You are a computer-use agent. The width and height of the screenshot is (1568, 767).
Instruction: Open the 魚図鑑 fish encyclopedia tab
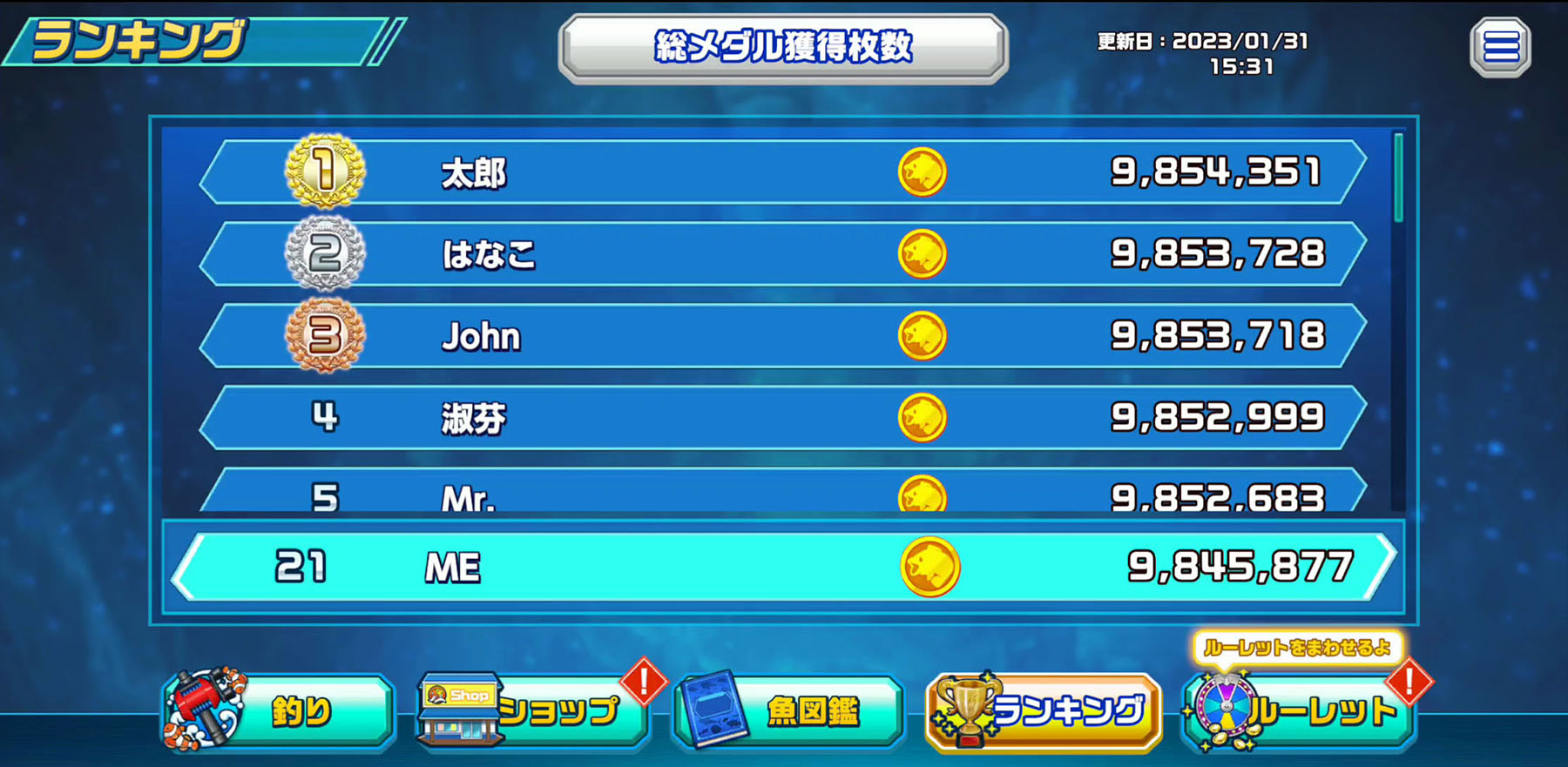pos(788,711)
